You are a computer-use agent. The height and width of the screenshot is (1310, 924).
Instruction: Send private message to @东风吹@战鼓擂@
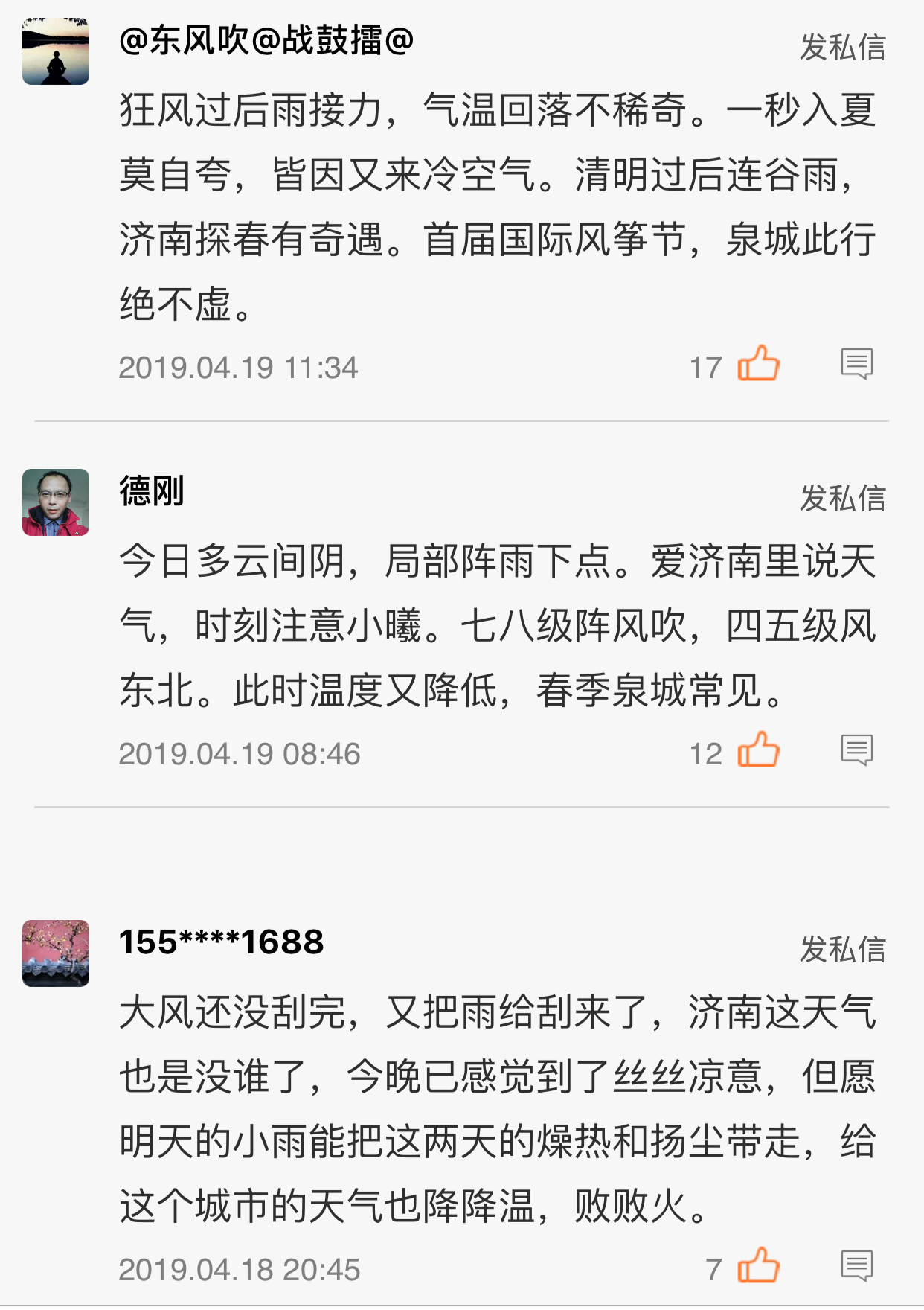pos(842,48)
